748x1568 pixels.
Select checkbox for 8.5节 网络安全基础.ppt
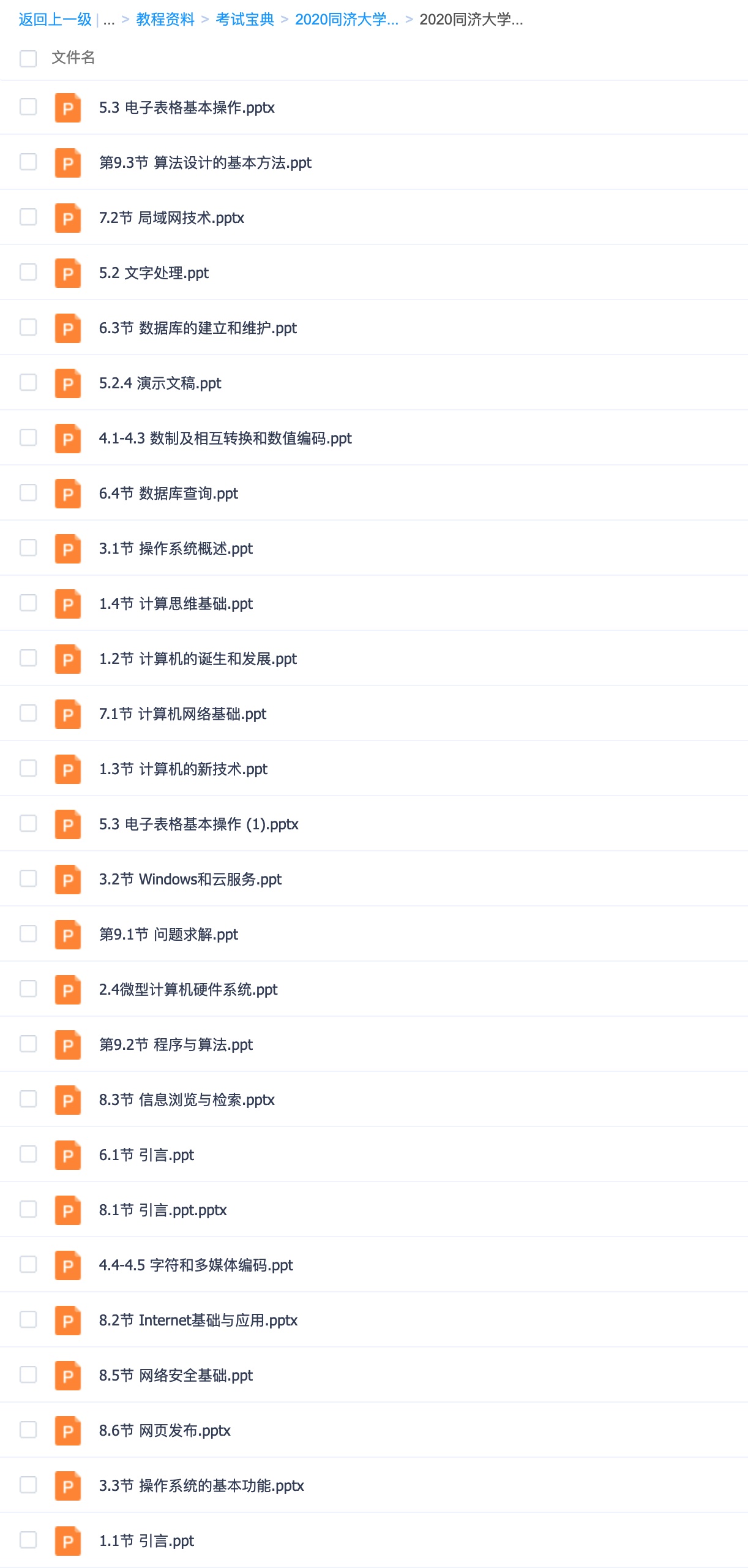28,1375
